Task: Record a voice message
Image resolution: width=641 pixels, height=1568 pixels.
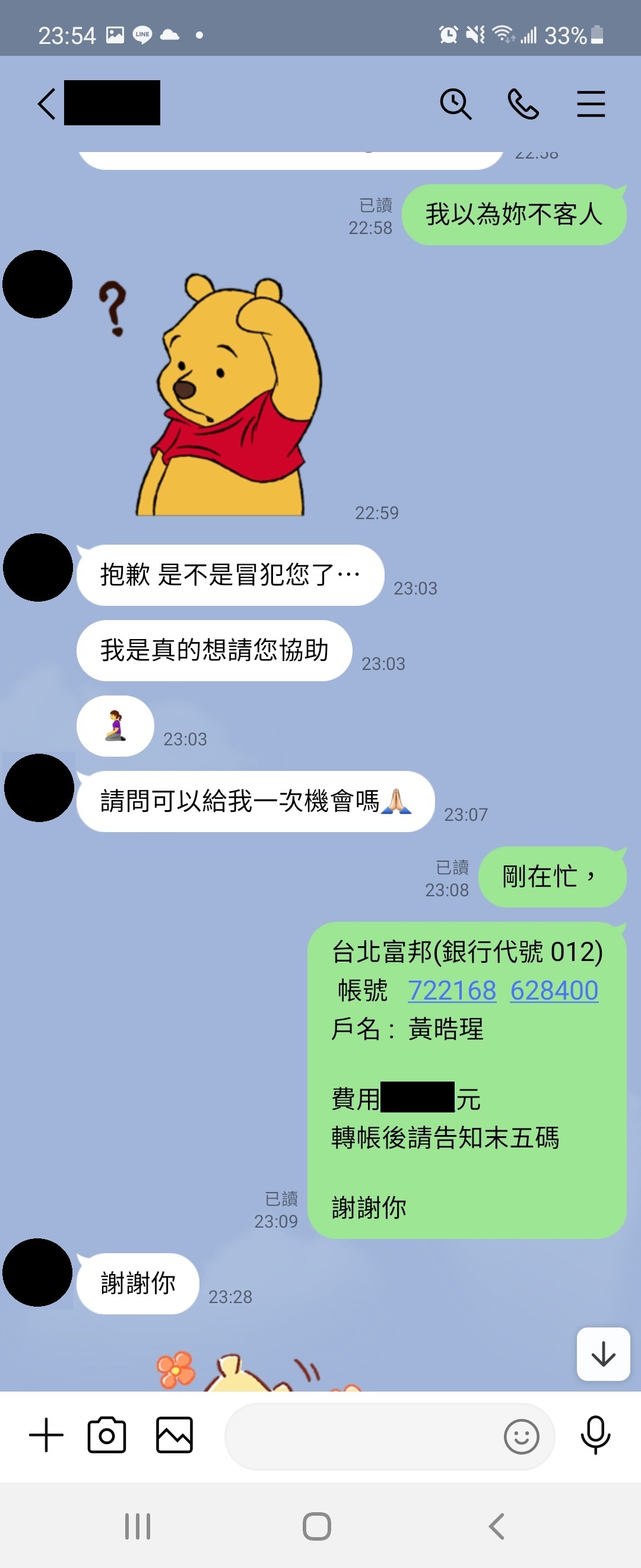Action: tap(595, 1435)
